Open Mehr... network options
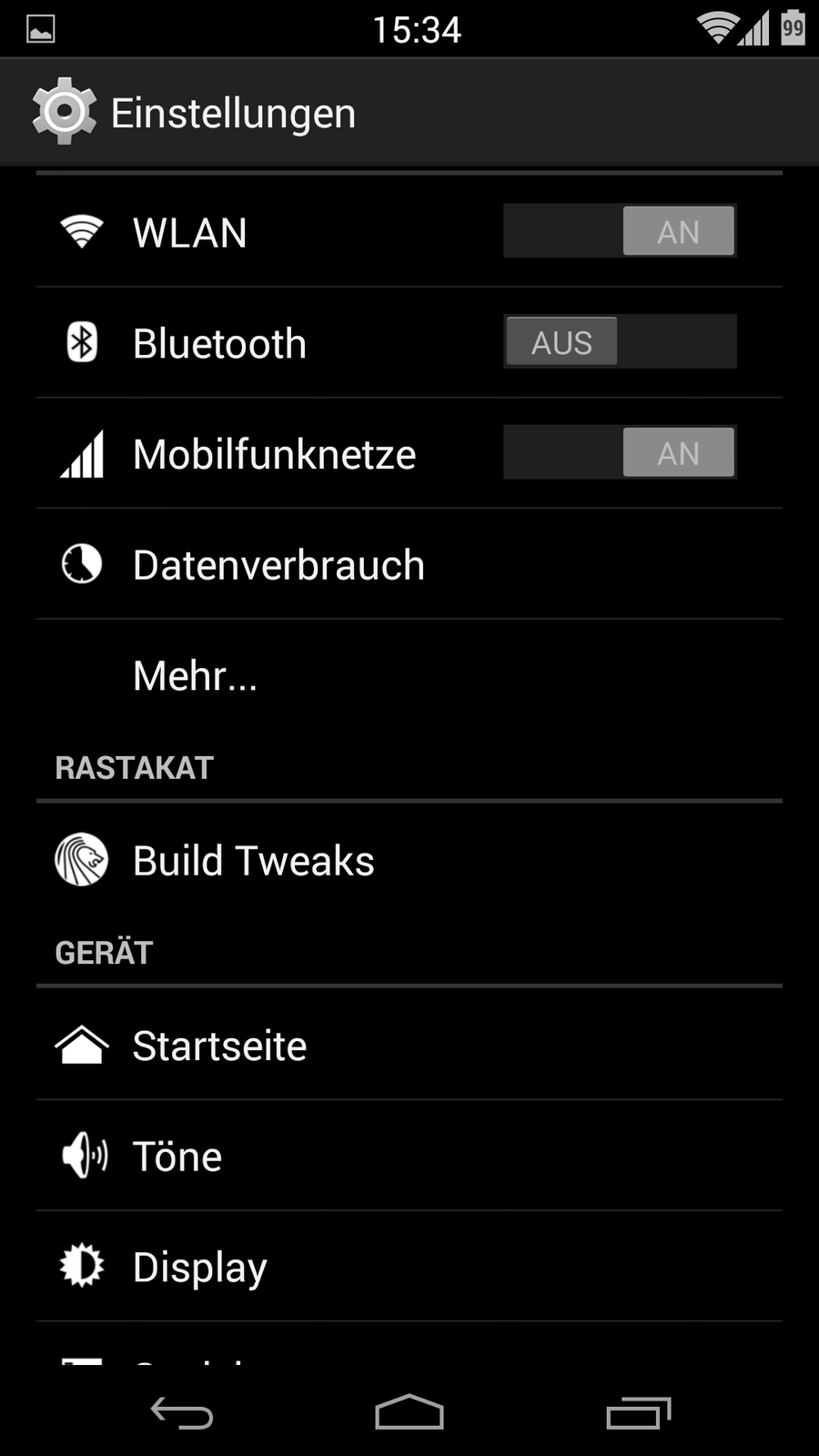The height and width of the screenshot is (1456, 819). 195,676
